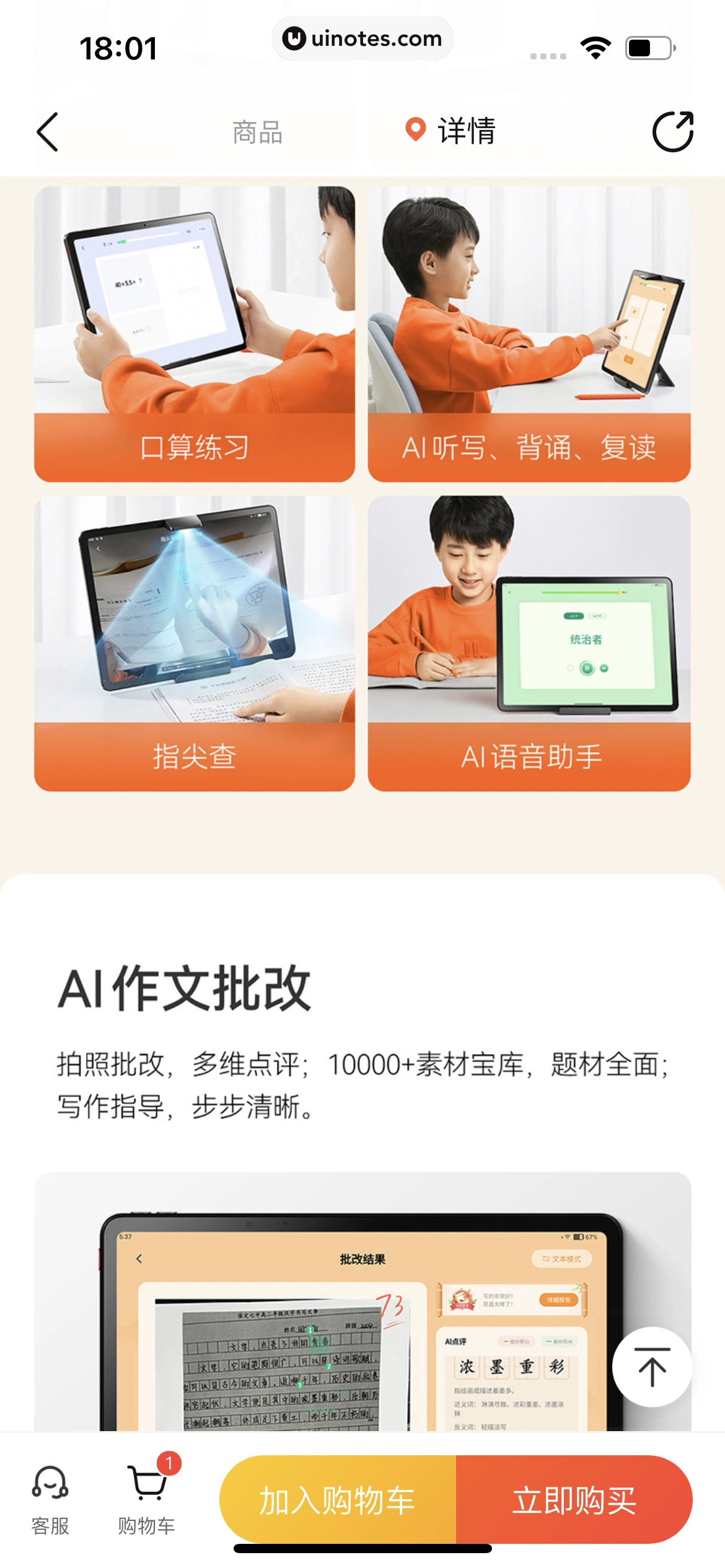The width and height of the screenshot is (725, 1568).
Task: Switch to the 商品 tab
Action: (x=257, y=132)
